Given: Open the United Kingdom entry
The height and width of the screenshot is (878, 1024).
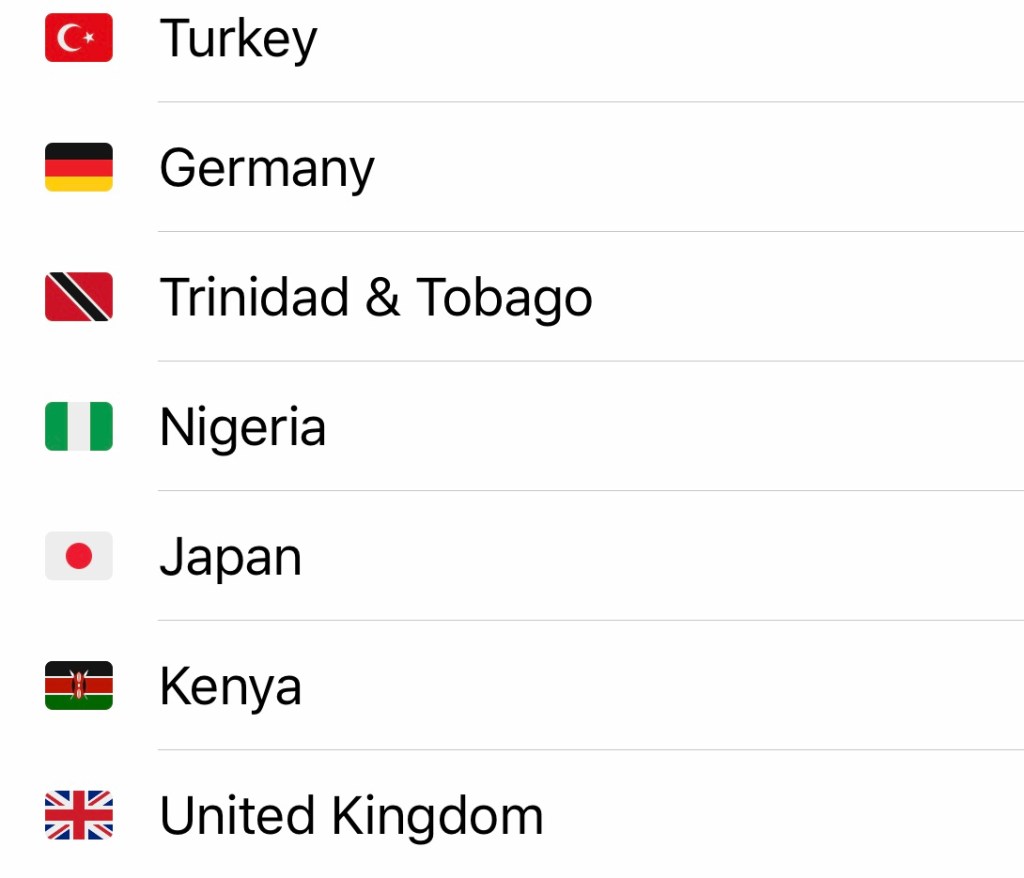Looking at the screenshot, I should [x=350, y=816].
